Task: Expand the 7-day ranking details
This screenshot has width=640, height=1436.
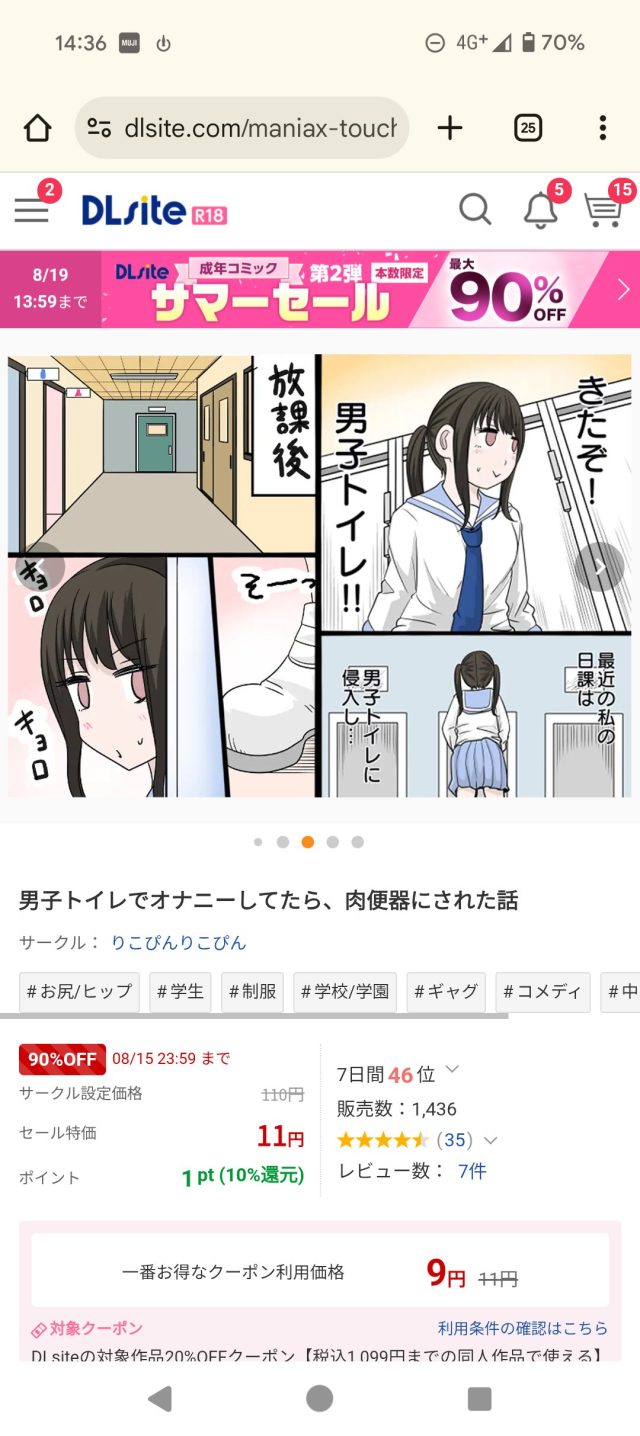Action: coord(452,1070)
